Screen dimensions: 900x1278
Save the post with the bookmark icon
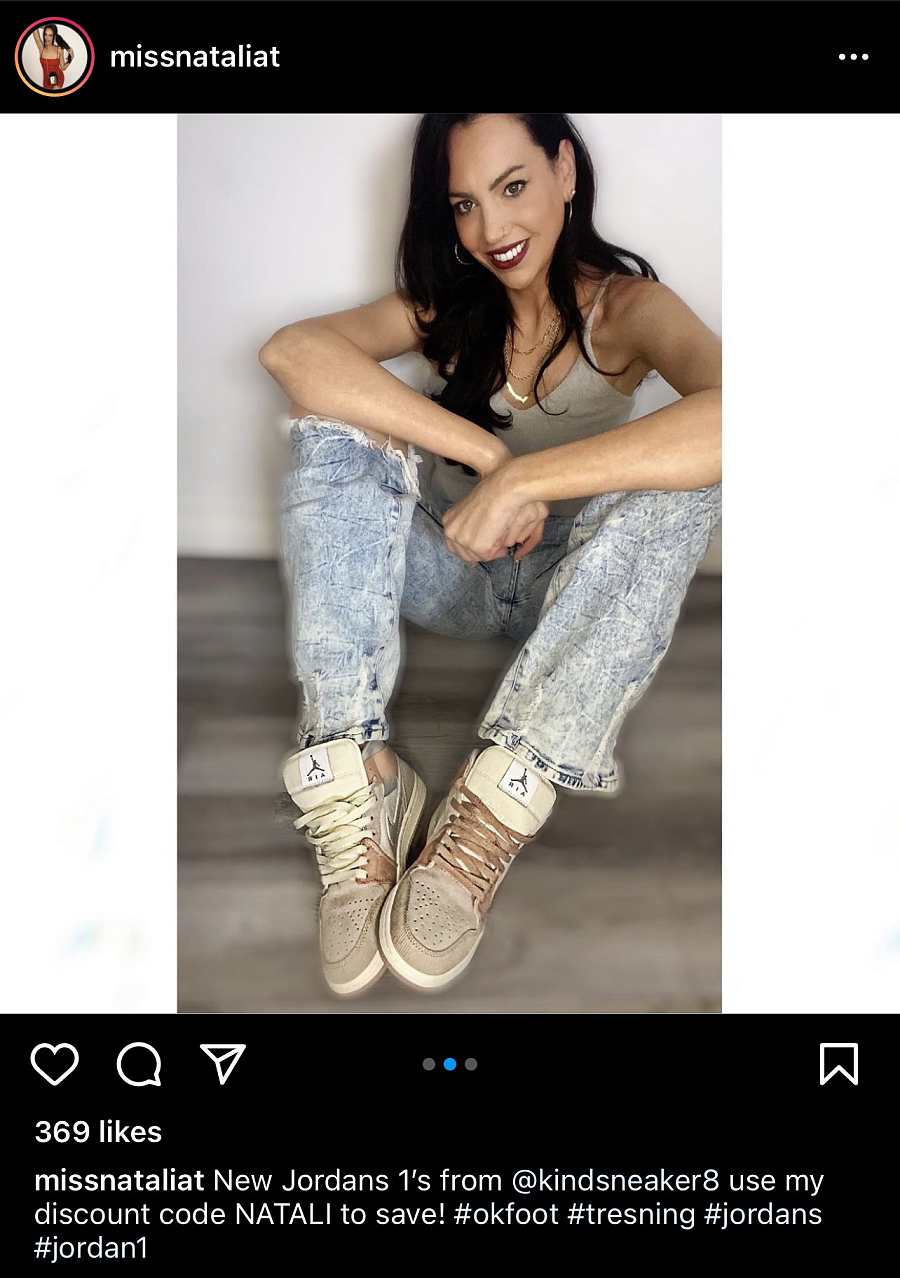coord(838,1064)
